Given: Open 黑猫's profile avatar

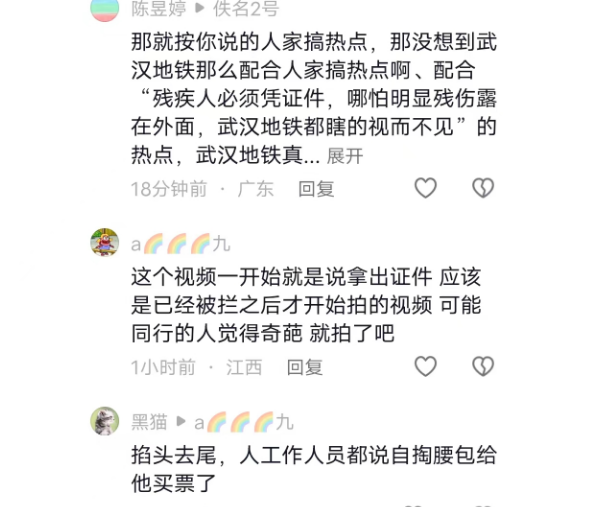Looking at the screenshot, I should coord(105,421).
